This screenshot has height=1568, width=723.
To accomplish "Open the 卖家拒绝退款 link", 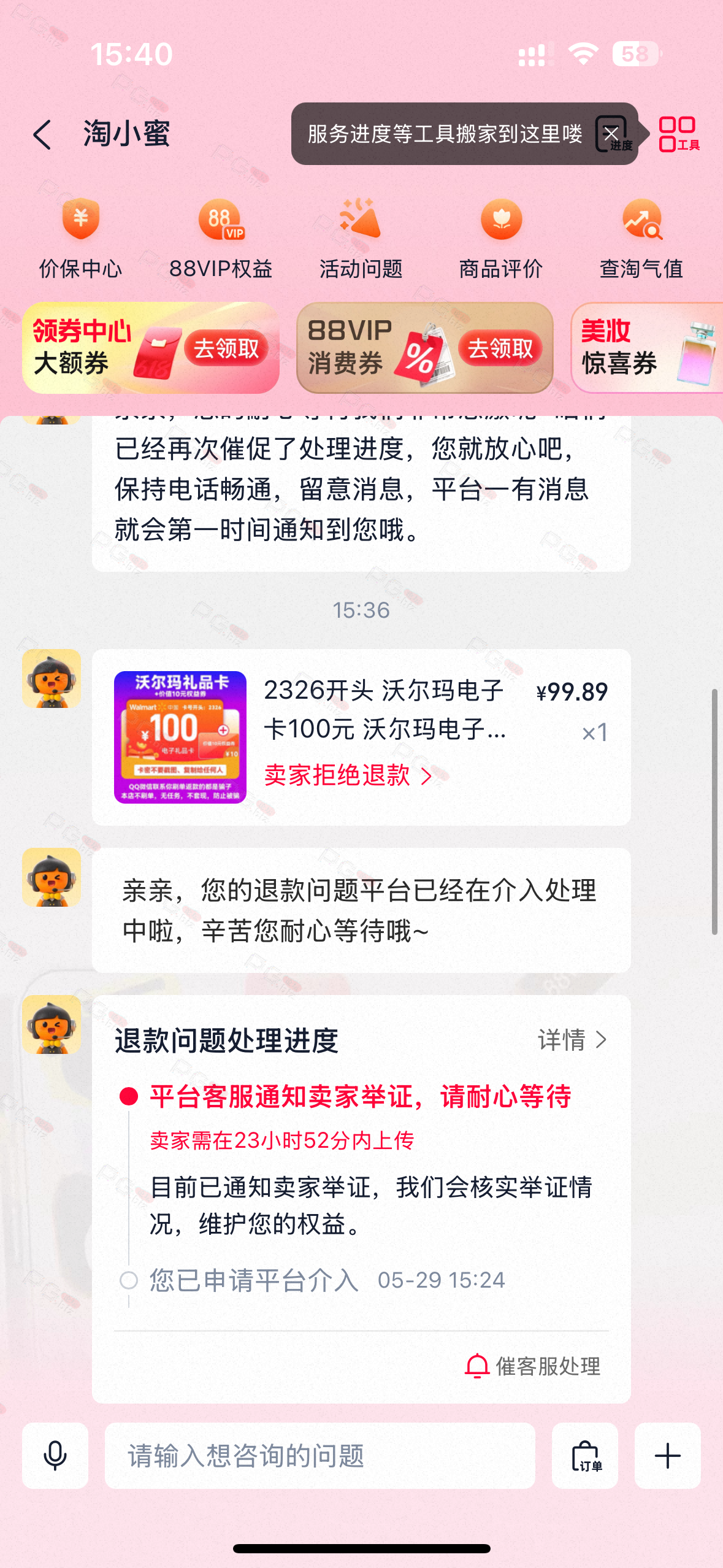I will click(x=348, y=776).
